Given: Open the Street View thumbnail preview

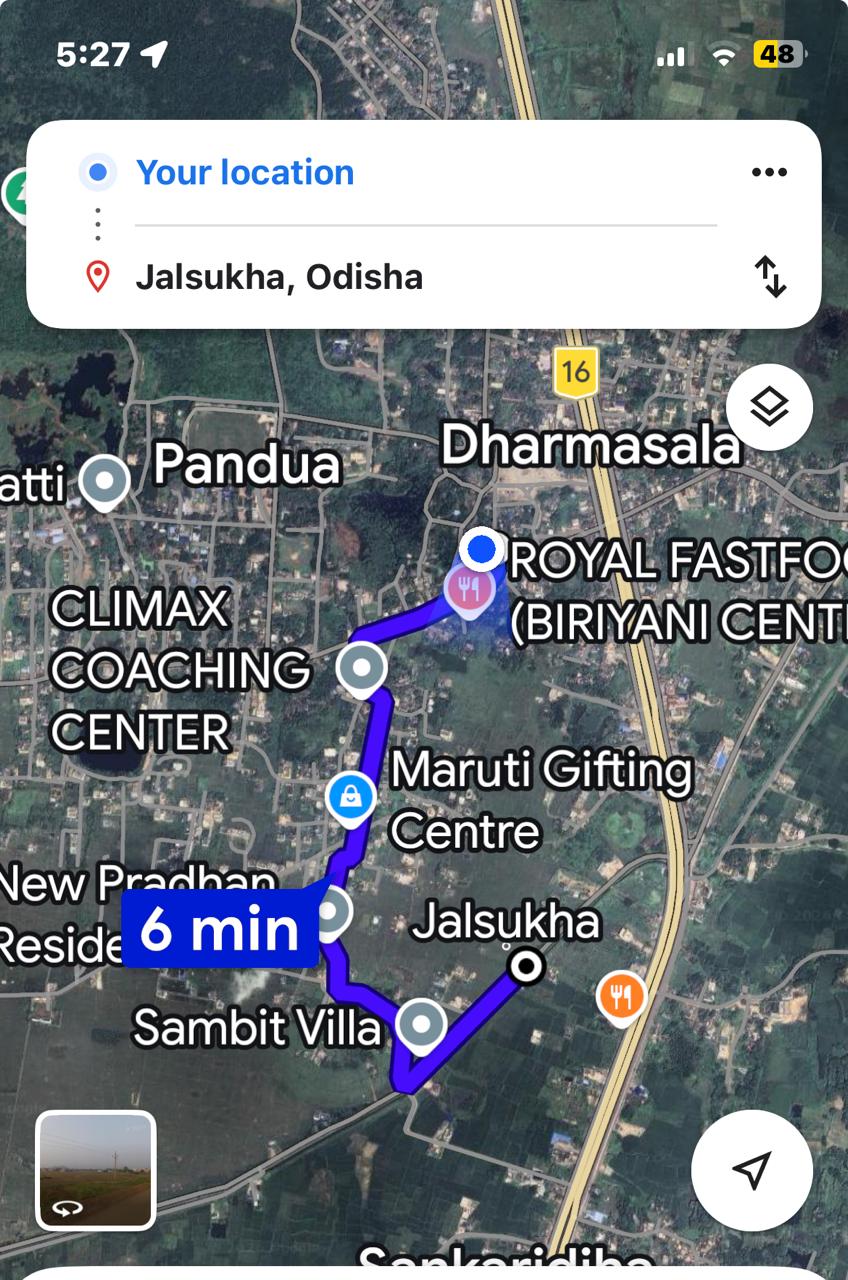Looking at the screenshot, I should (x=96, y=1169).
